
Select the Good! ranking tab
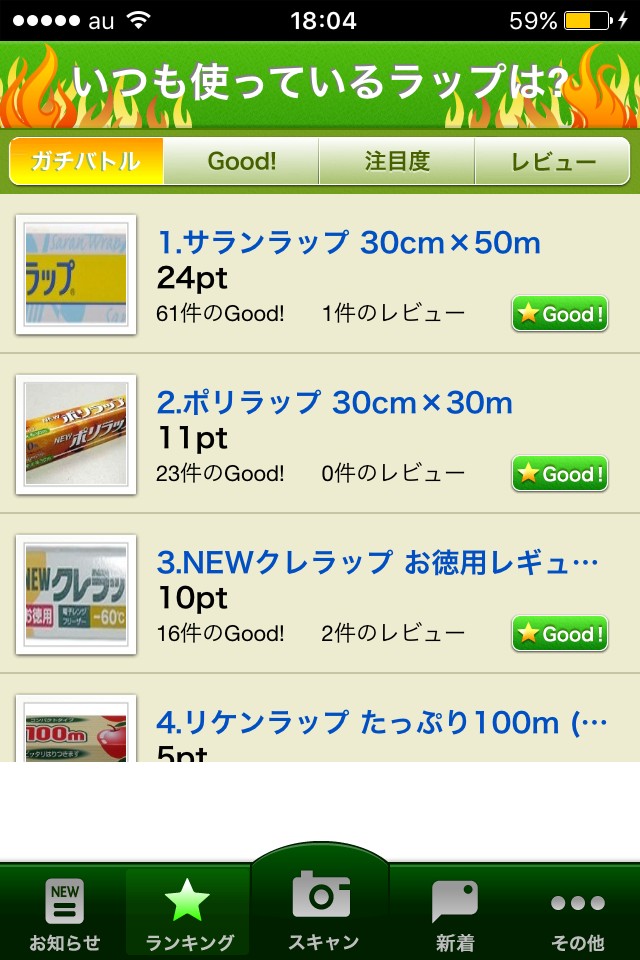(x=241, y=161)
